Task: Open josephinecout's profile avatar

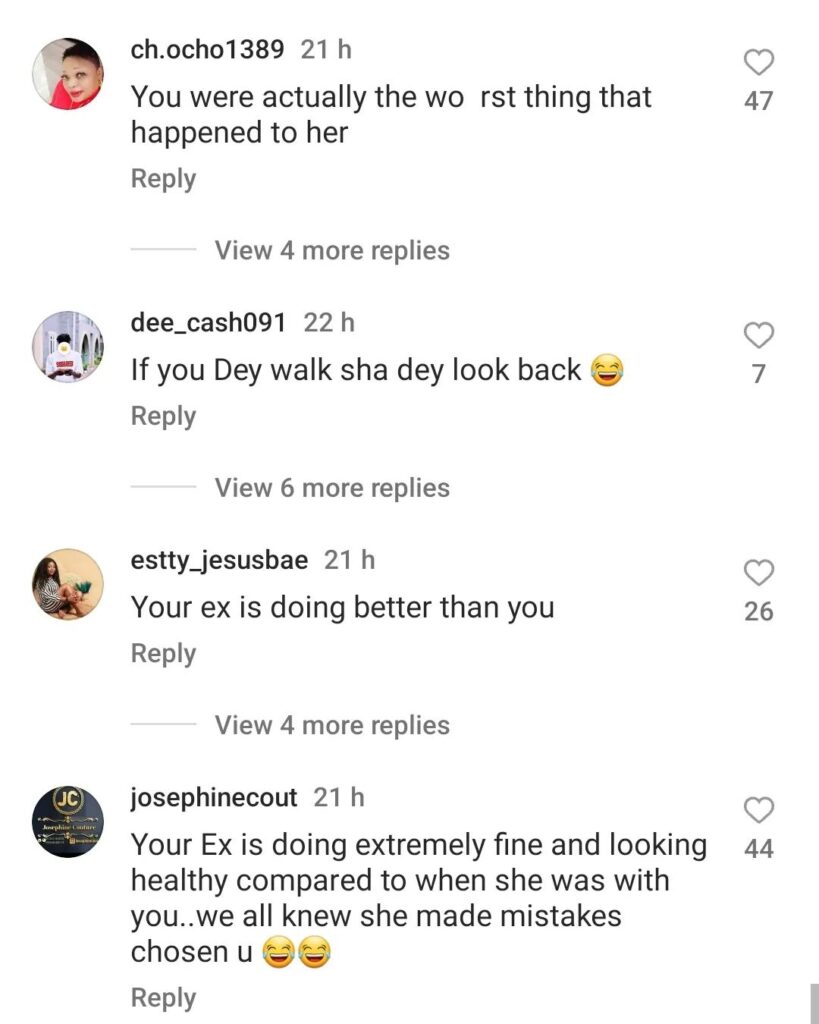Action: (x=68, y=821)
